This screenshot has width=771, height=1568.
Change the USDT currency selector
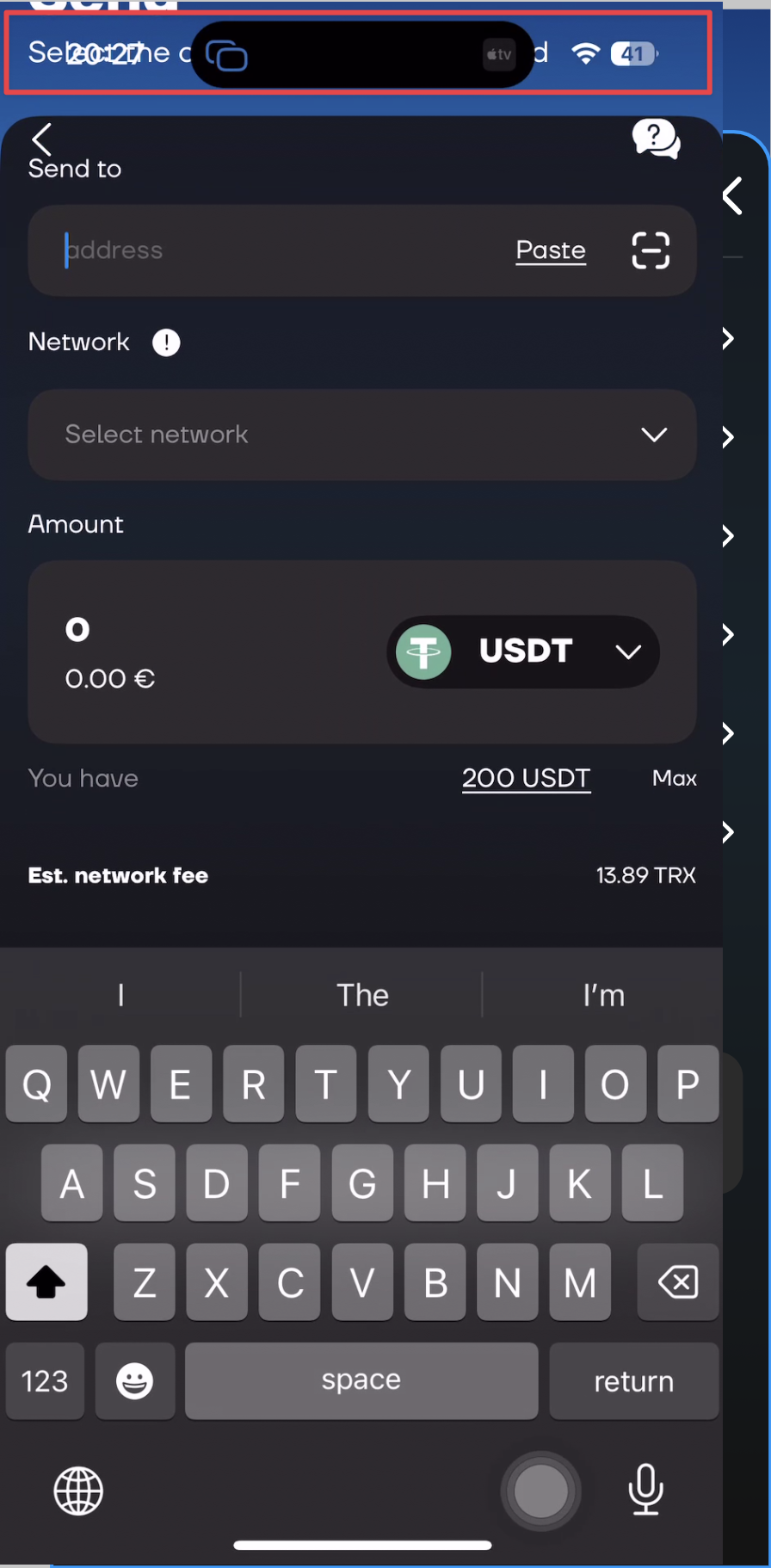523,651
